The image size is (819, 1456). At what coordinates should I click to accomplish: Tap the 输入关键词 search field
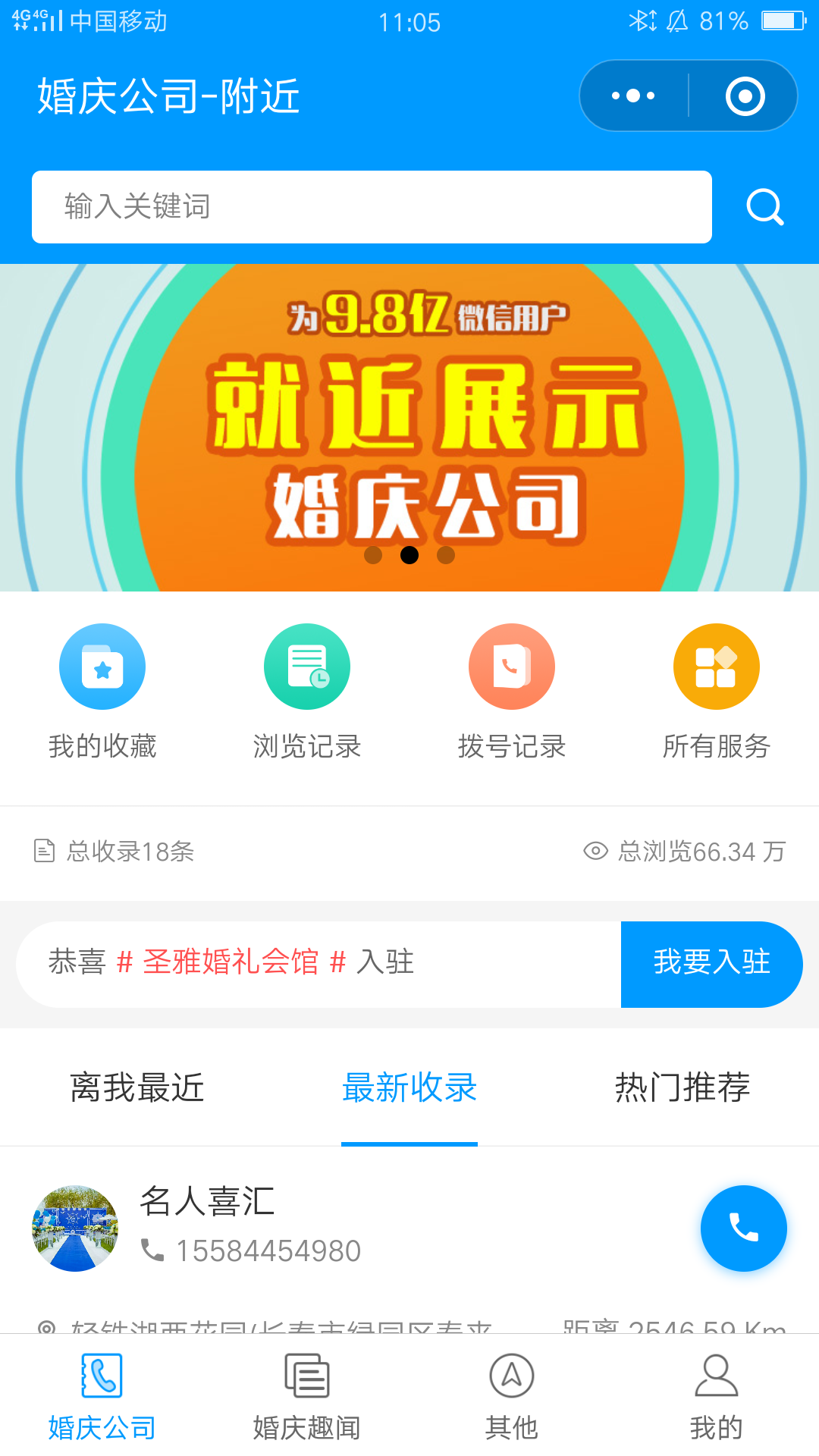[x=372, y=207]
